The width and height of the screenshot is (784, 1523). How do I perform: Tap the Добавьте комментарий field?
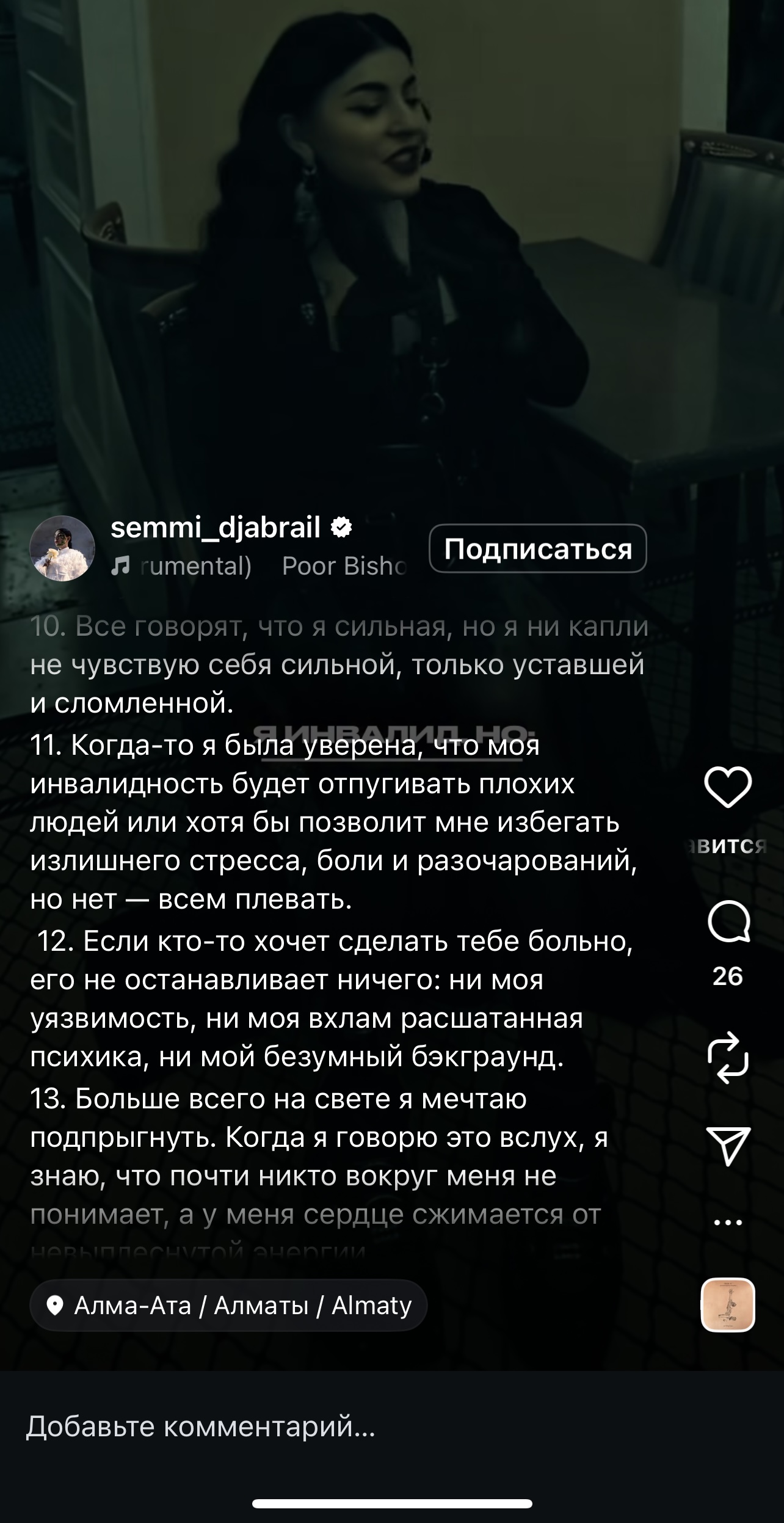pos(392,1427)
